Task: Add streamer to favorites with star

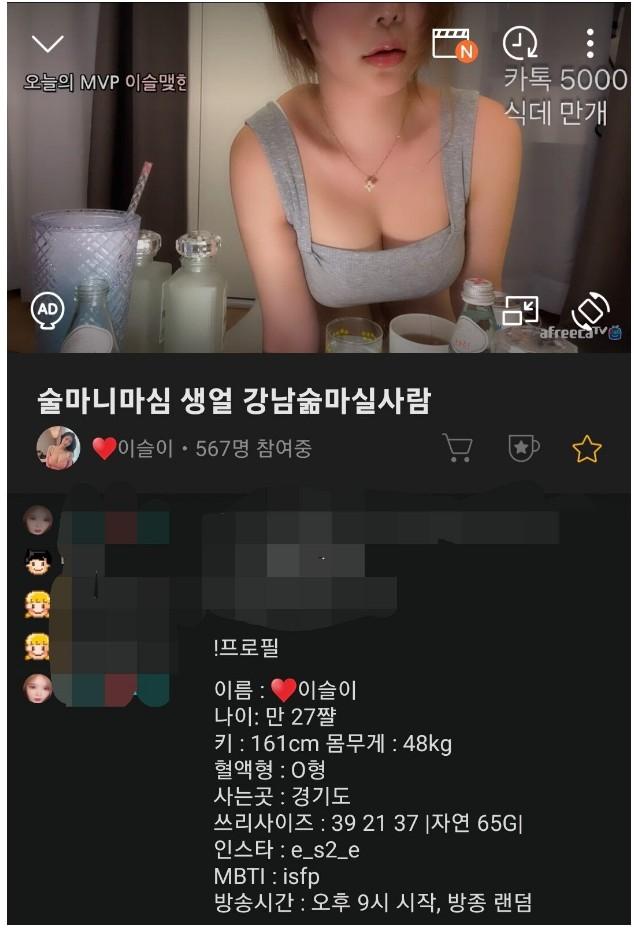Action: point(587,449)
